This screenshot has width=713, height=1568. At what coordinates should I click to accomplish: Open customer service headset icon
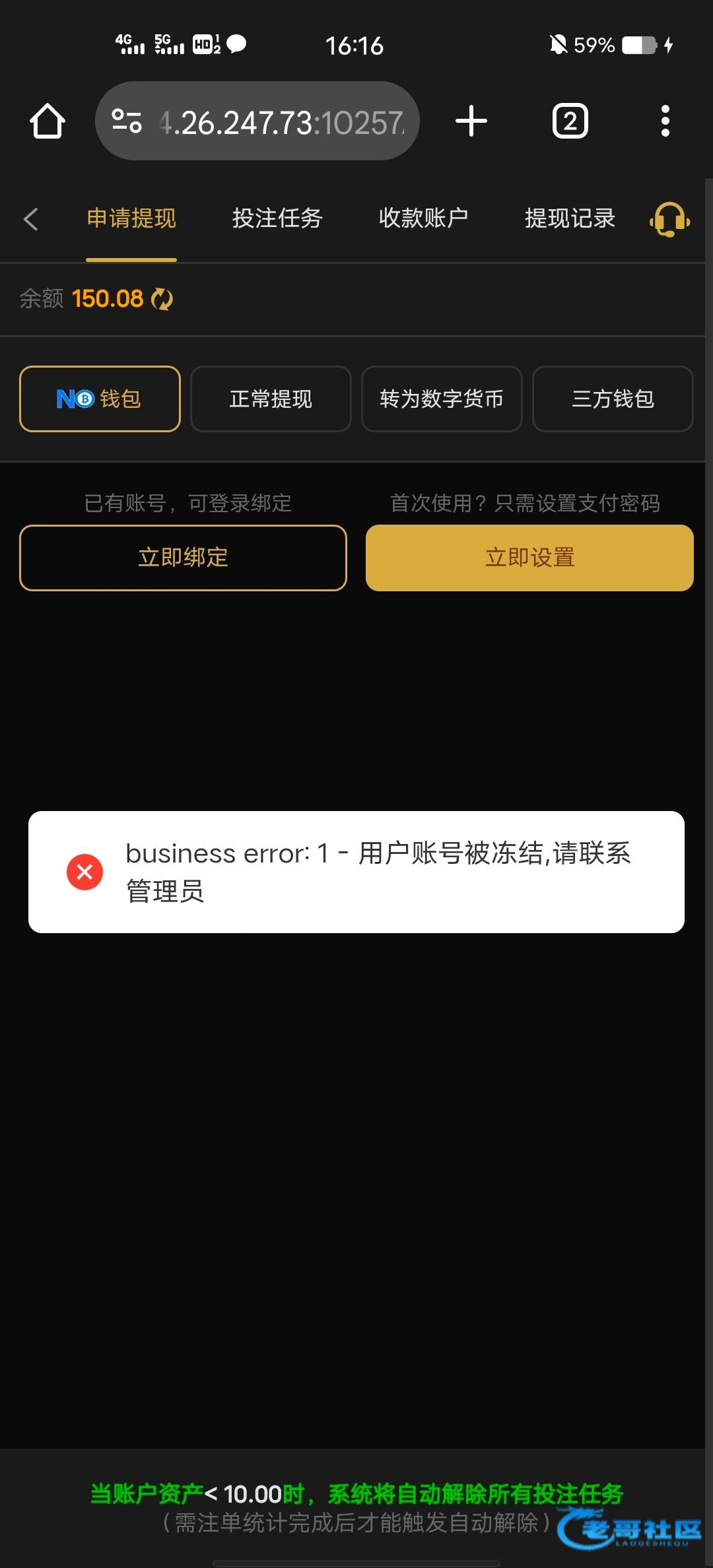(669, 219)
